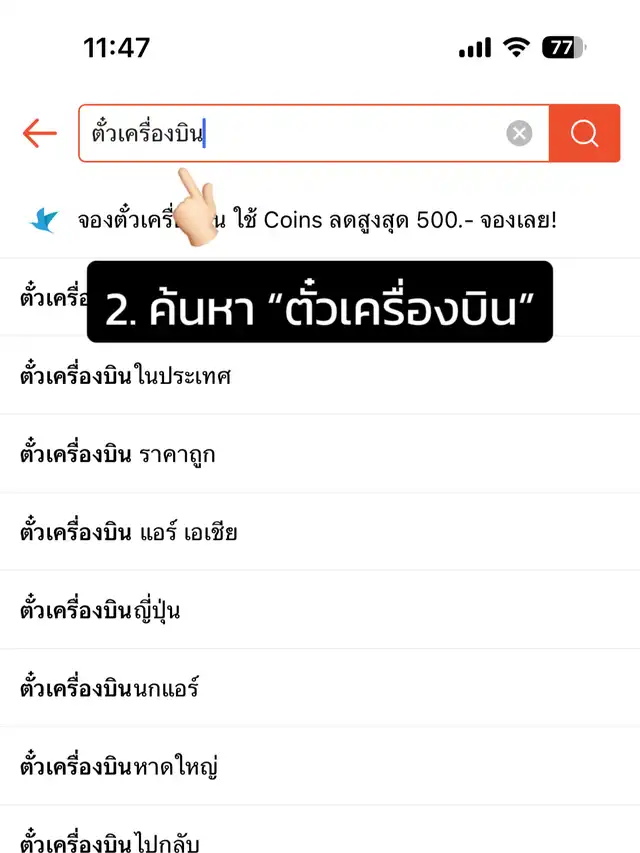Go back using the orange arrow
This screenshot has height=853, width=640.
point(40,133)
